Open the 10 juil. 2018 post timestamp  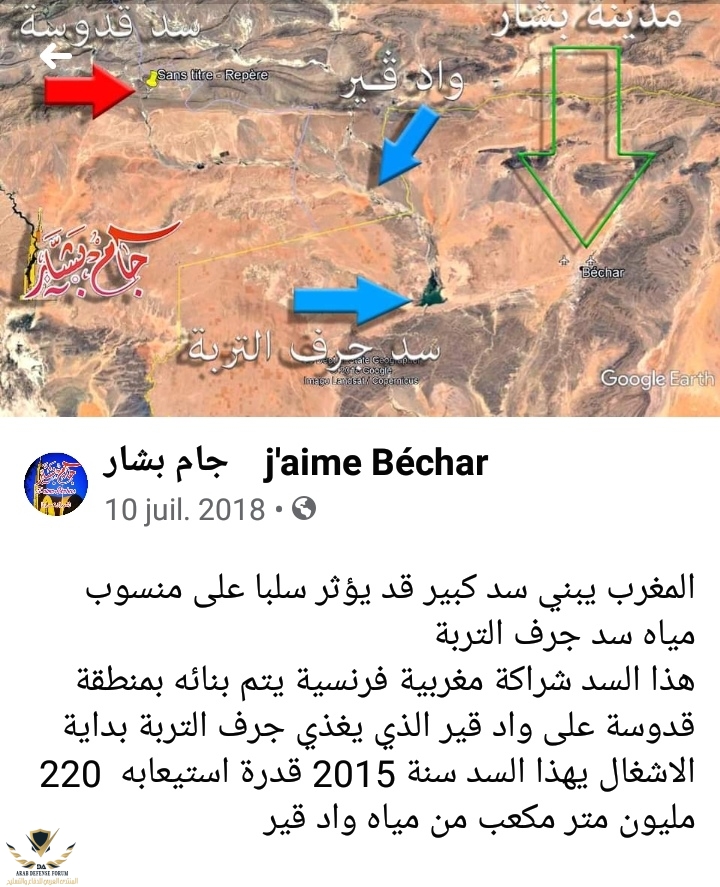point(185,509)
